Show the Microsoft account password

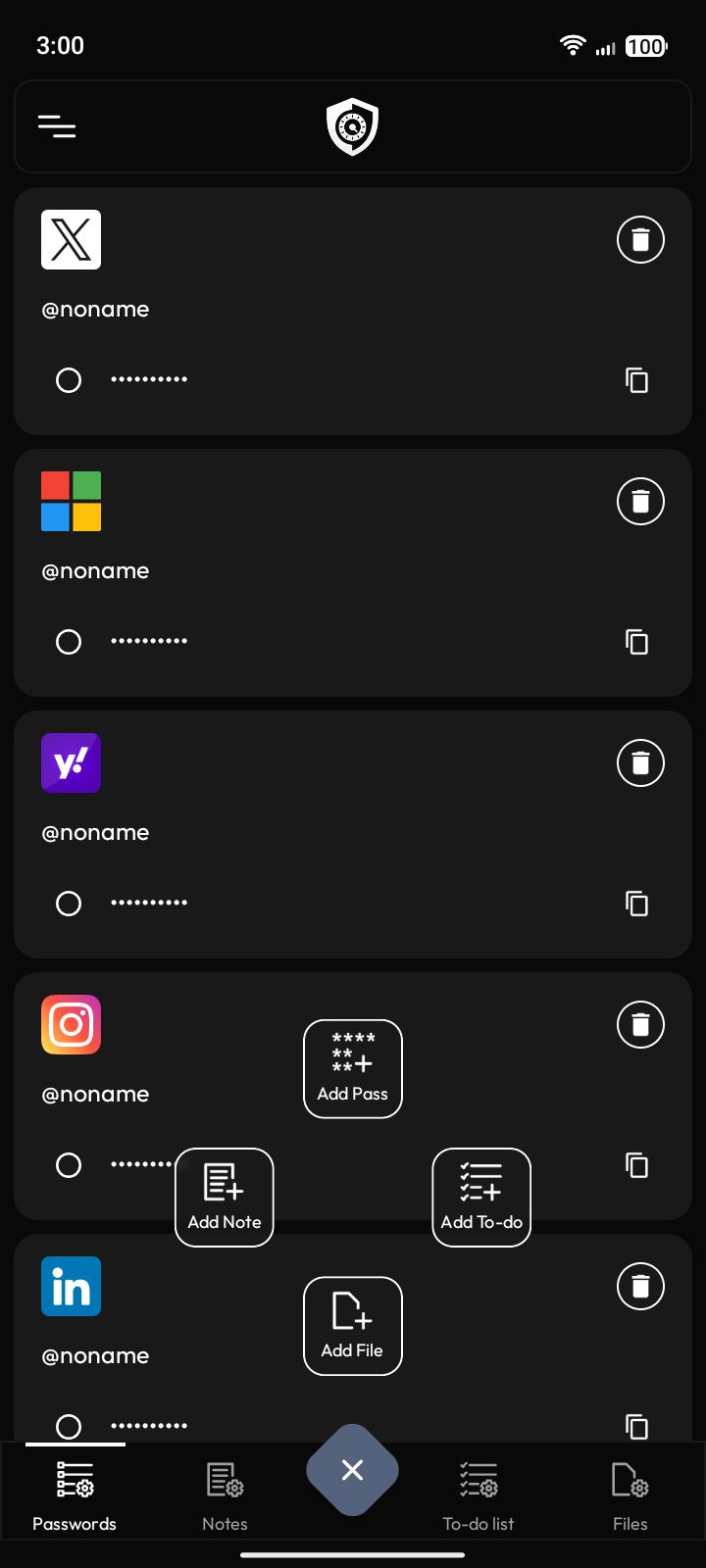pos(69,642)
